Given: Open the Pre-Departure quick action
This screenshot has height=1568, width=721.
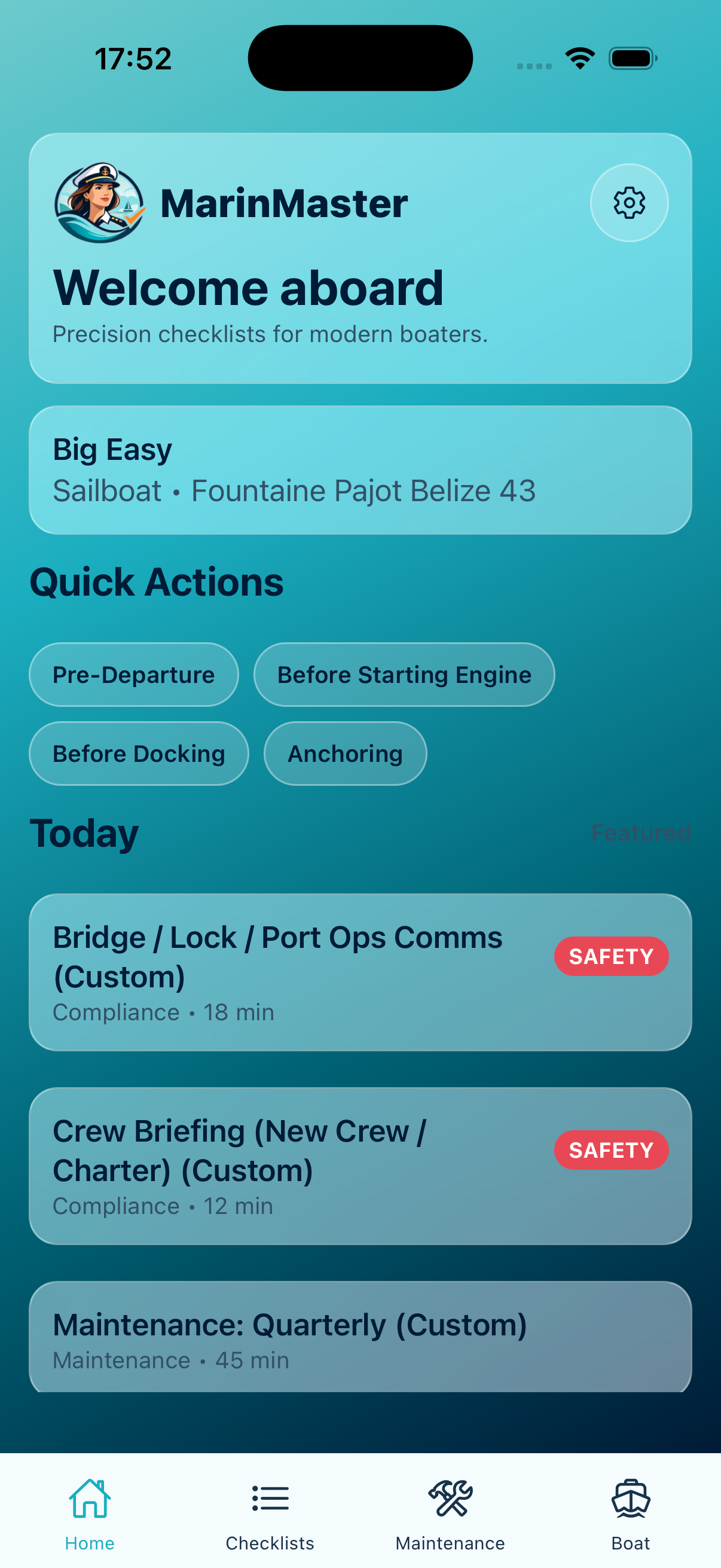Looking at the screenshot, I should tap(133, 675).
